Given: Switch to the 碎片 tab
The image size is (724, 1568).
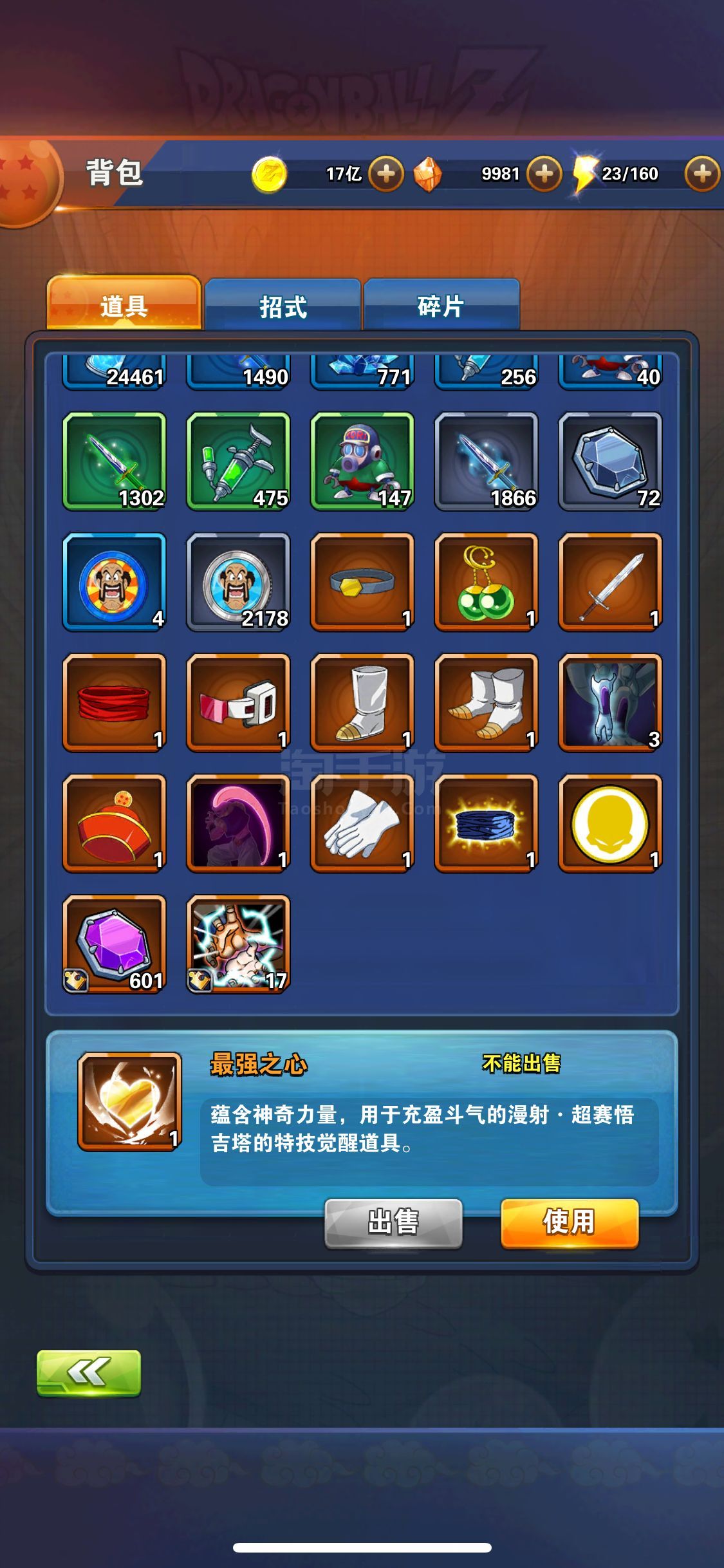Looking at the screenshot, I should click(x=441, y=304).
